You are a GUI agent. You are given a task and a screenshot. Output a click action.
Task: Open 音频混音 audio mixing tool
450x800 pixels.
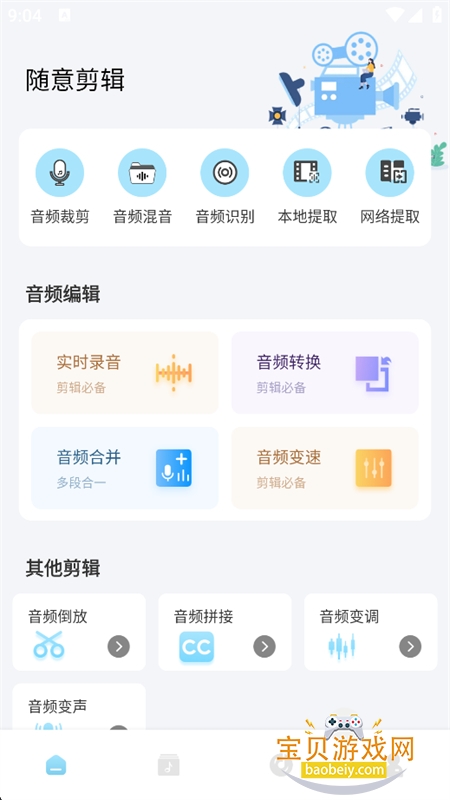coord(142,186)
